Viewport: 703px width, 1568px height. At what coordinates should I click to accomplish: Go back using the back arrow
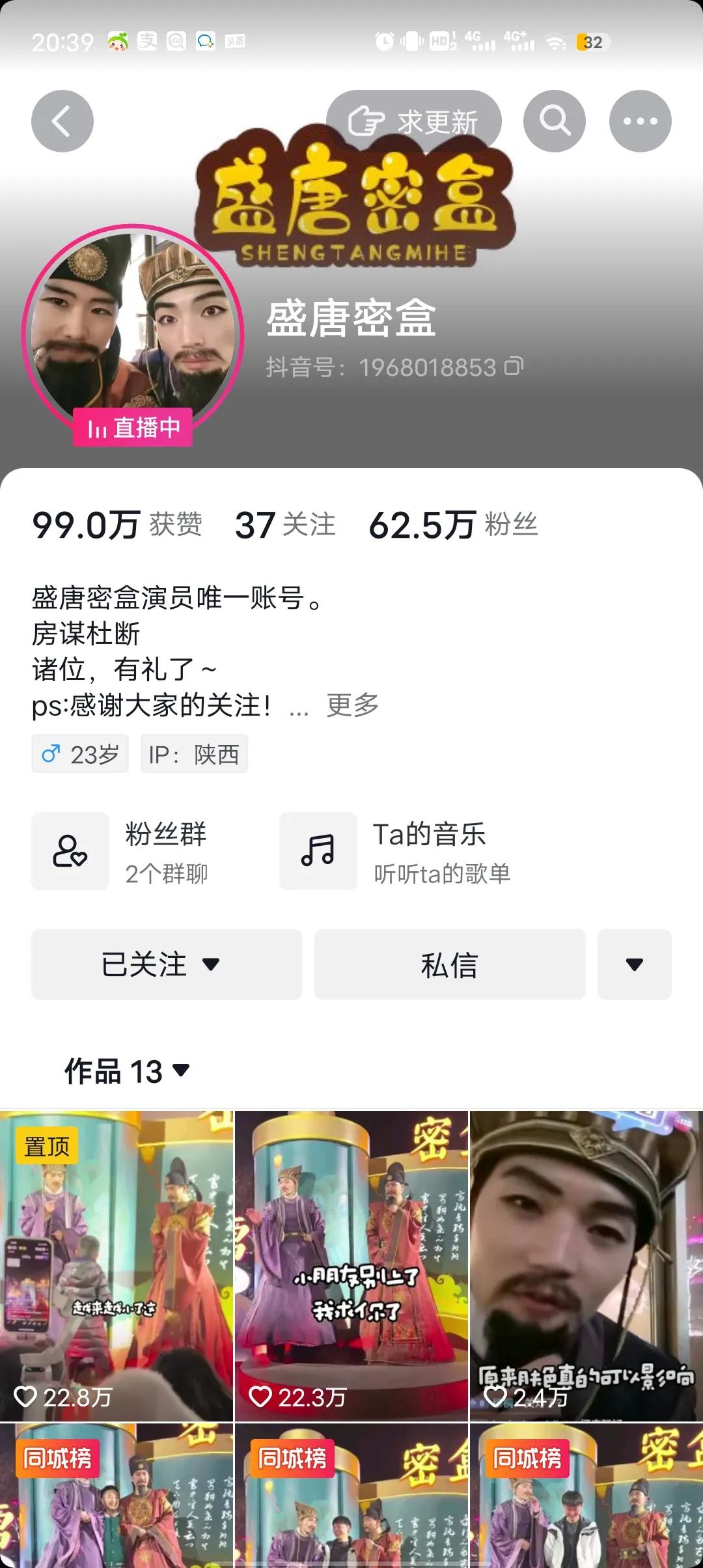click(62, 121)
